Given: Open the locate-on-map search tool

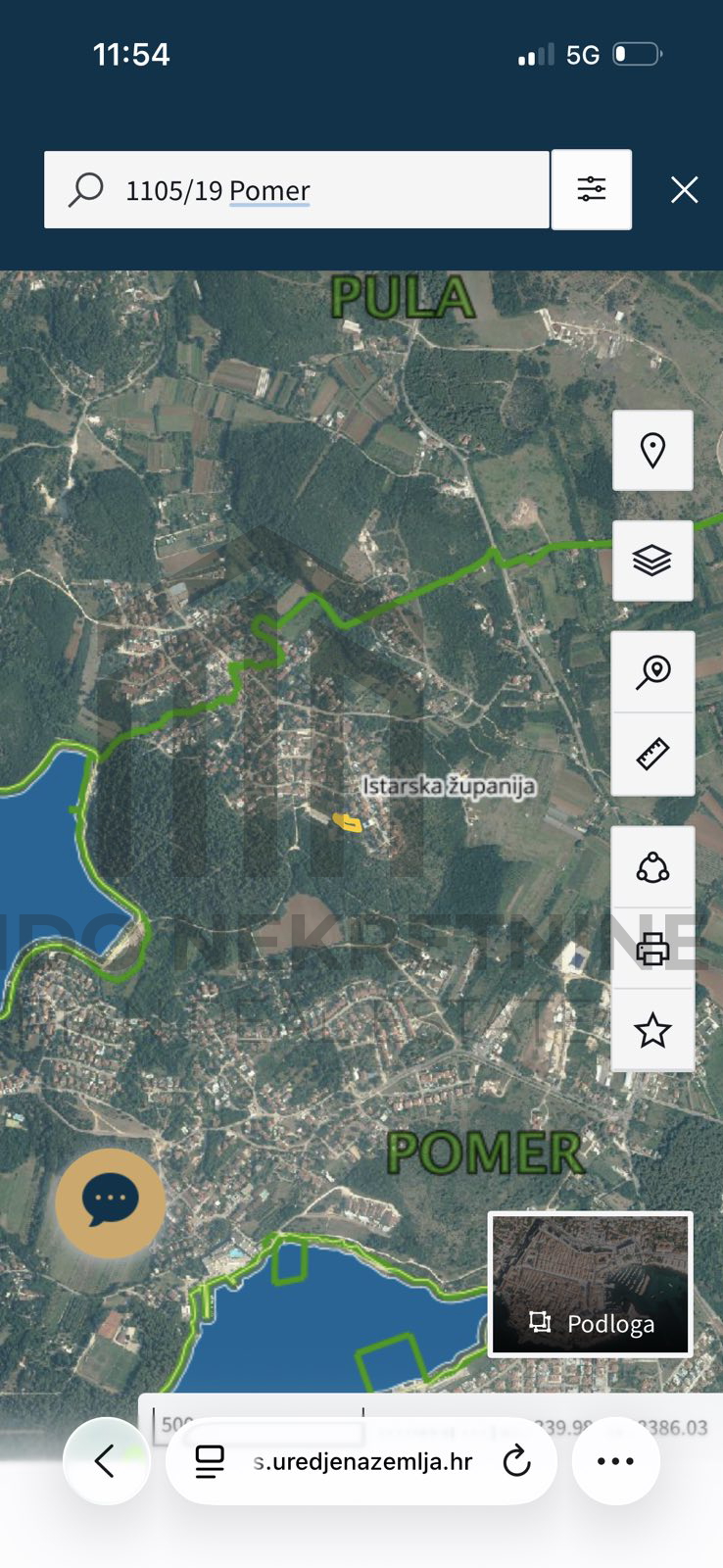Looking at the screenshot, I should tap(652, 672).
